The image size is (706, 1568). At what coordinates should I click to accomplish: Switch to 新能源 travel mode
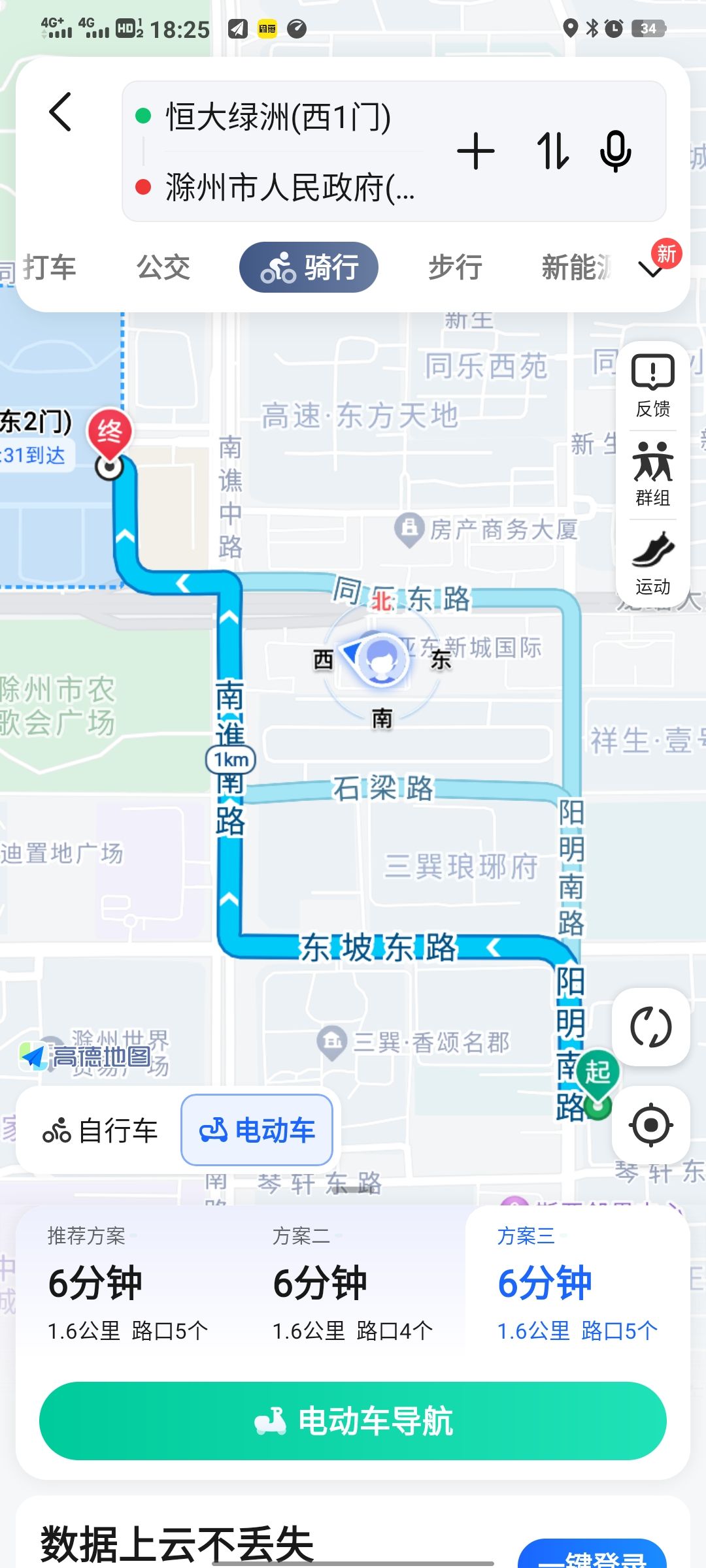pyautogui.click(x=575, y=268)
